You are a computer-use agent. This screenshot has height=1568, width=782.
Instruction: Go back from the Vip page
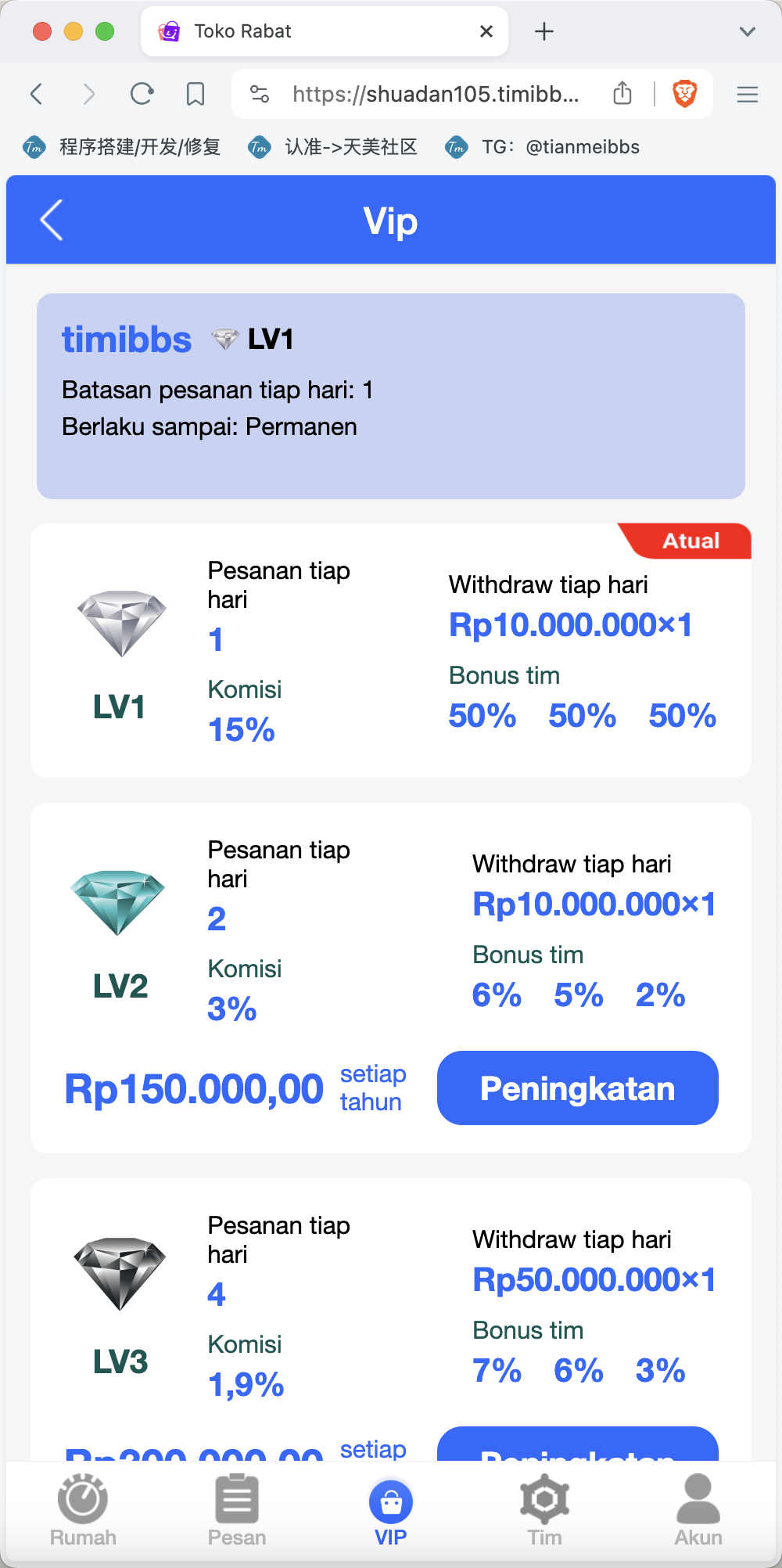point(52,220)
